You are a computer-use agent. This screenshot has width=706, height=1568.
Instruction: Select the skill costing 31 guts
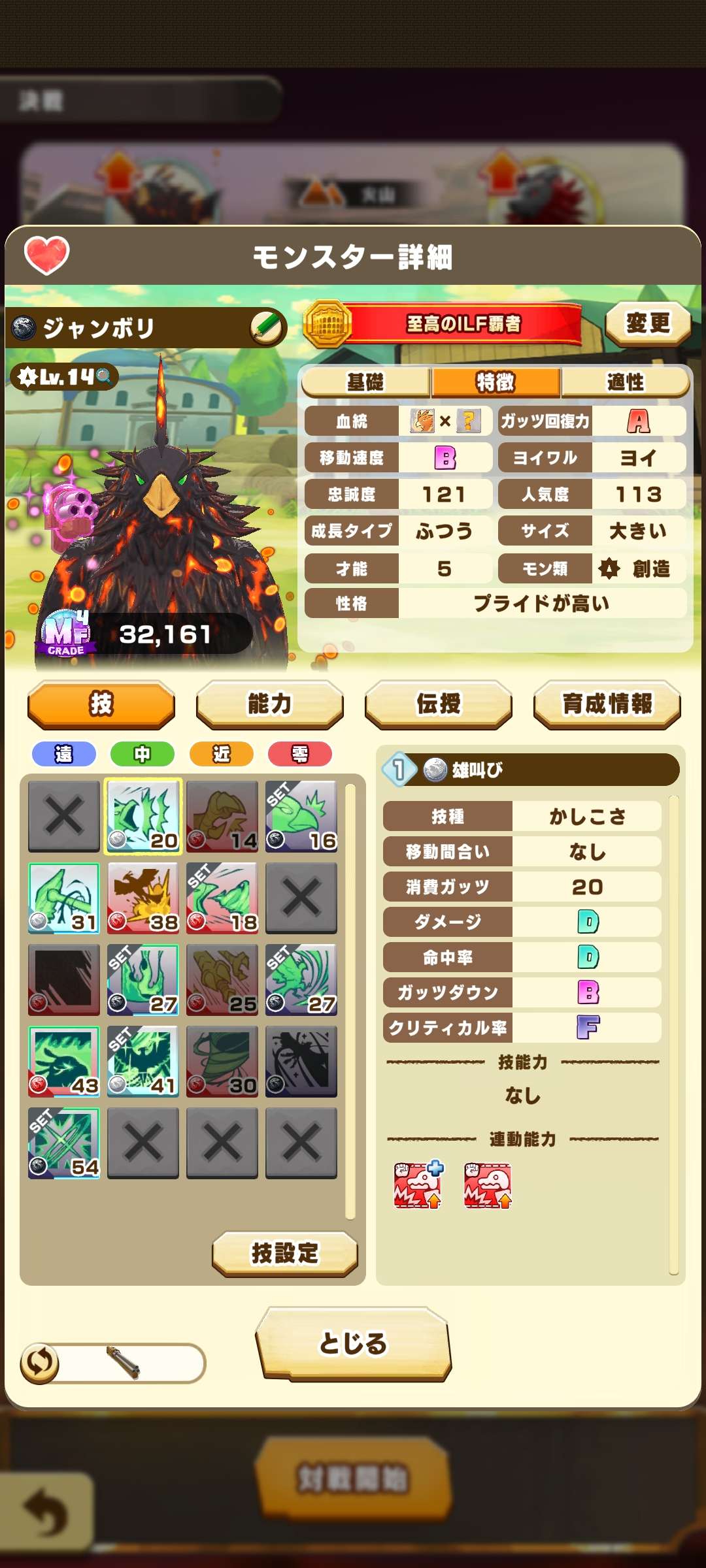[64, 898]
